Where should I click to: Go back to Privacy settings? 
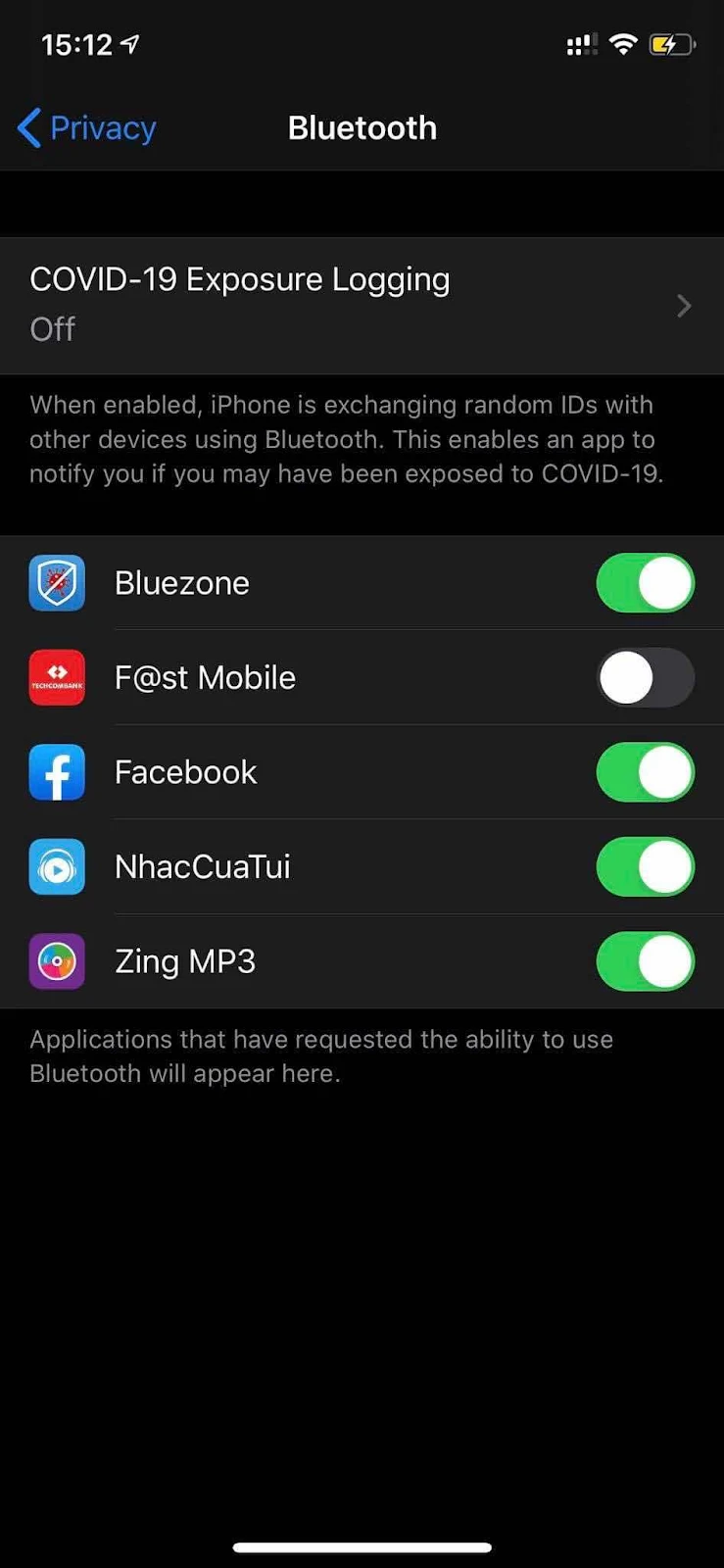(x=87, y=128)
